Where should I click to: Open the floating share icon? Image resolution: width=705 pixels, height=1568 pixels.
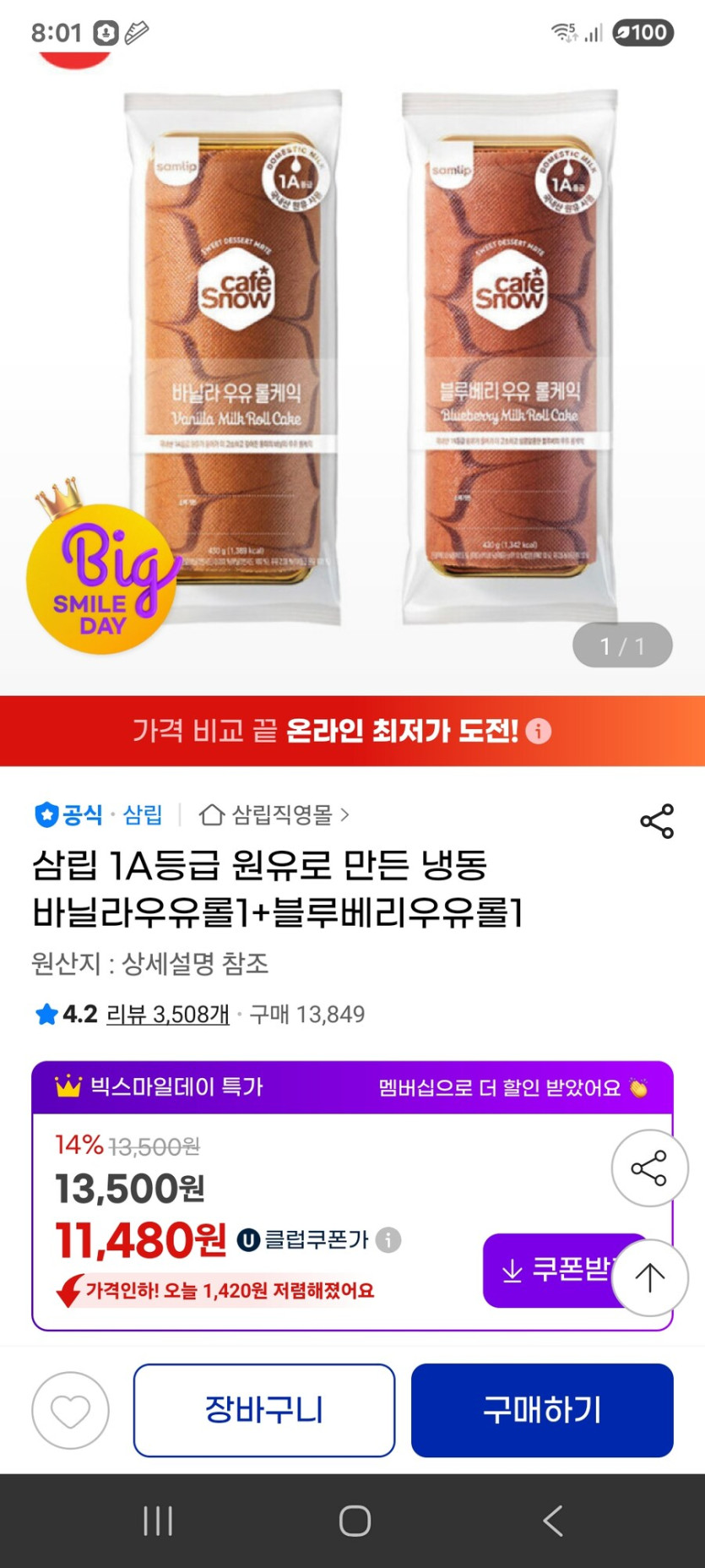(x=649, y=1167)
